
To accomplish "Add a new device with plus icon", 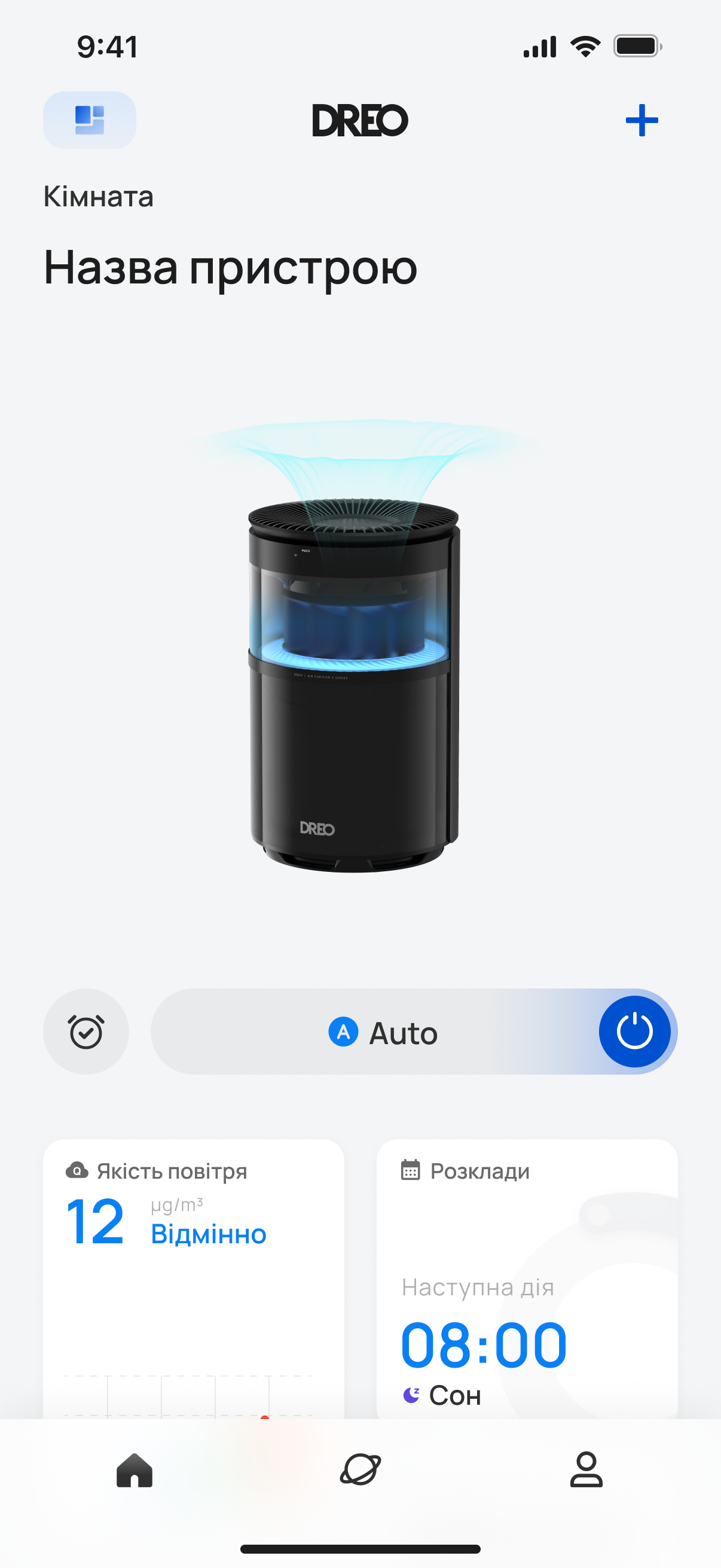I will click(642, 120).
